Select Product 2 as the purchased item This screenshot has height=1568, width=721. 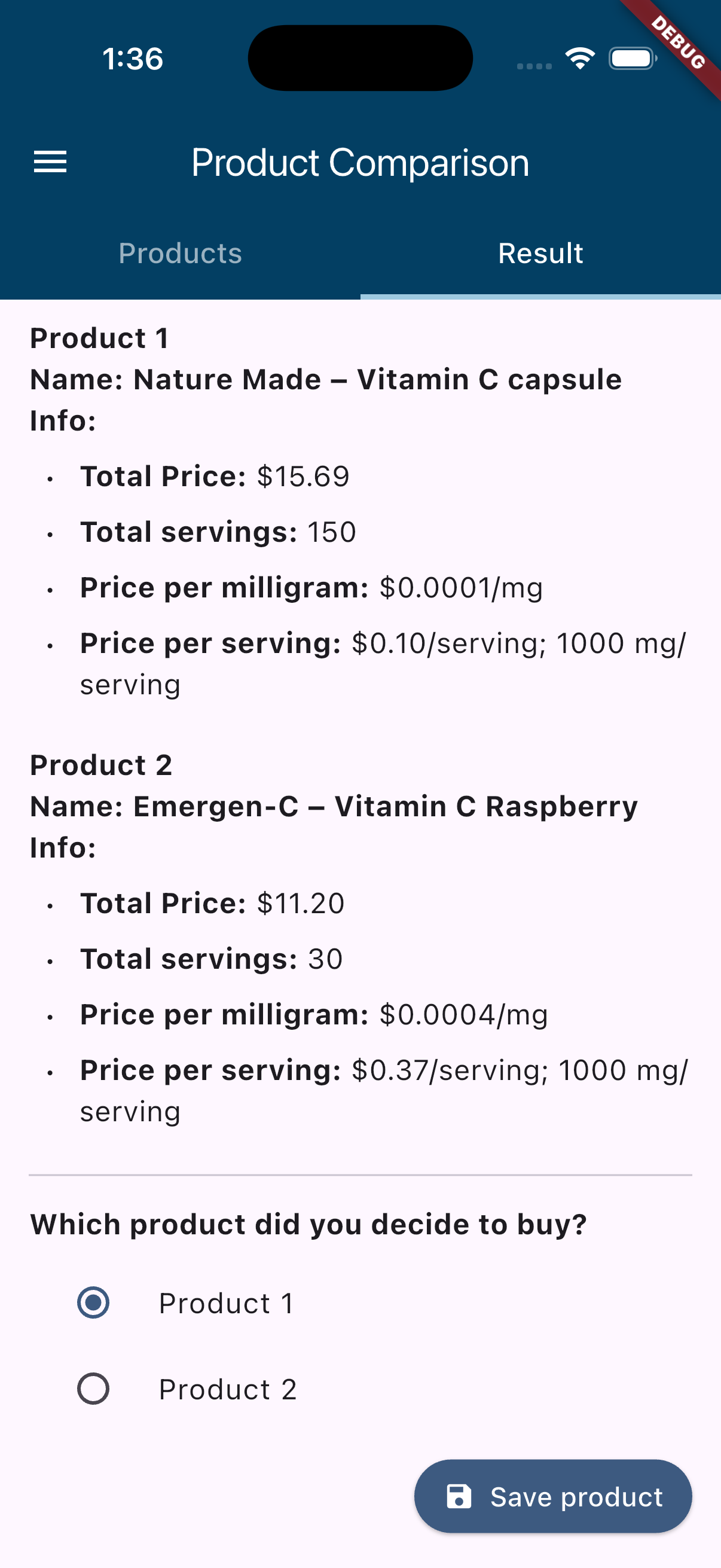coord(93,1389)
